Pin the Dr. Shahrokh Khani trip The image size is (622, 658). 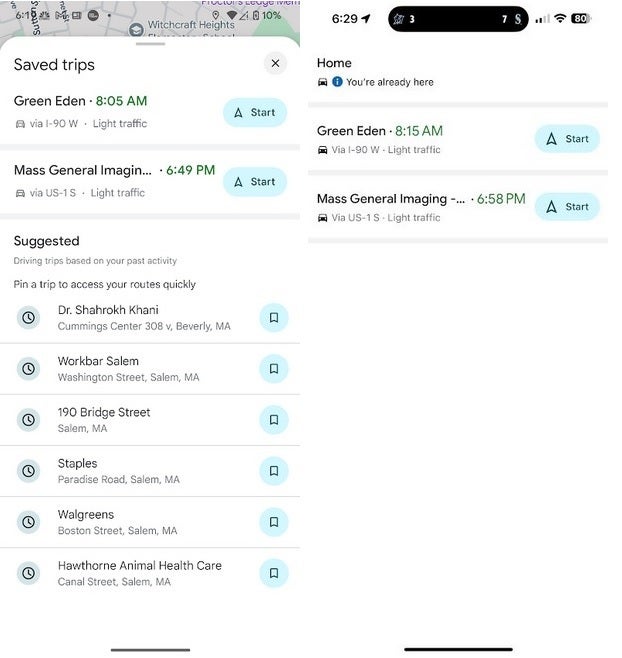(x=273, y=318)
